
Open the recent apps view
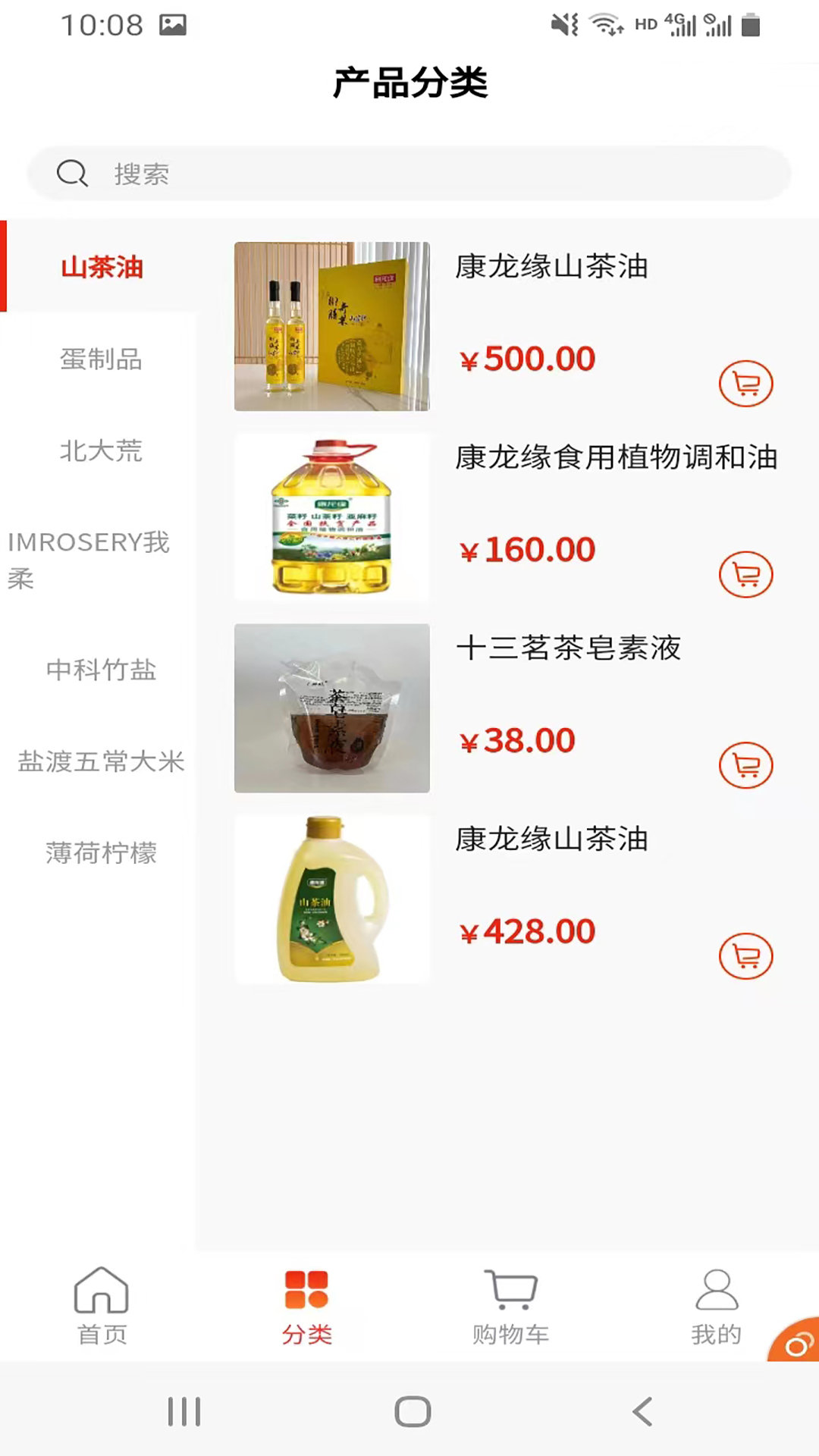[x=184, y=1411]
